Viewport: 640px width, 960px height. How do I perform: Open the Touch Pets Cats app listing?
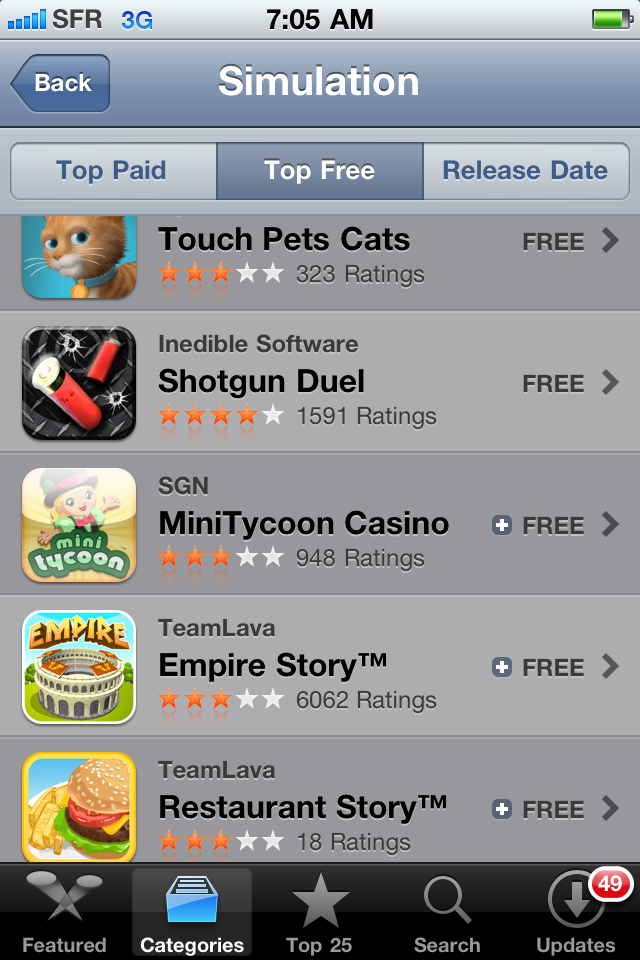(x=320, y=255)
